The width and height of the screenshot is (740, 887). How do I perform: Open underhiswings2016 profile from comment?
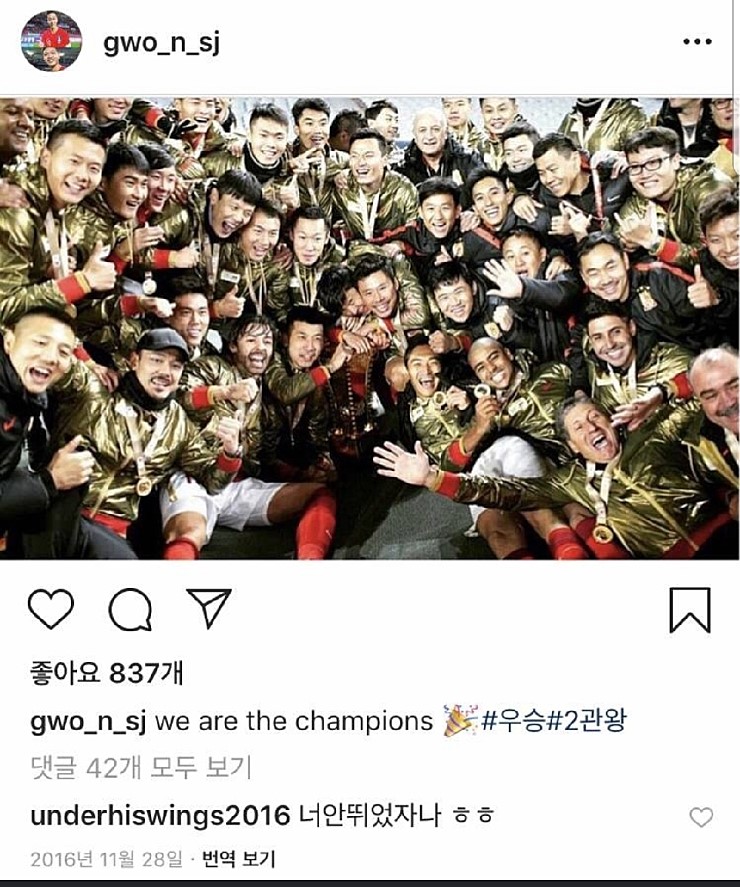160,815
